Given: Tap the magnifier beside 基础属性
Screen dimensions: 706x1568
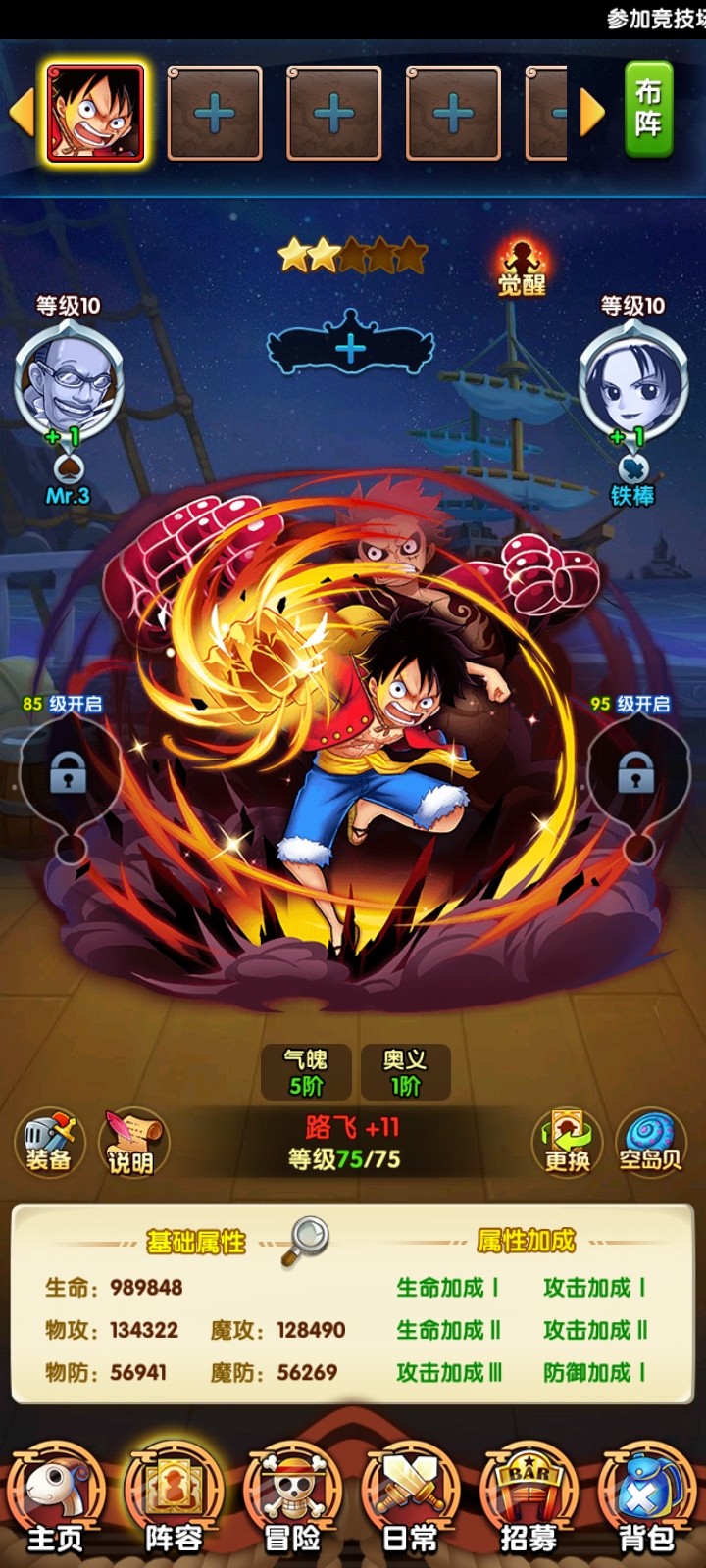Looking at the screenshot, I should tap(309, 1239).
